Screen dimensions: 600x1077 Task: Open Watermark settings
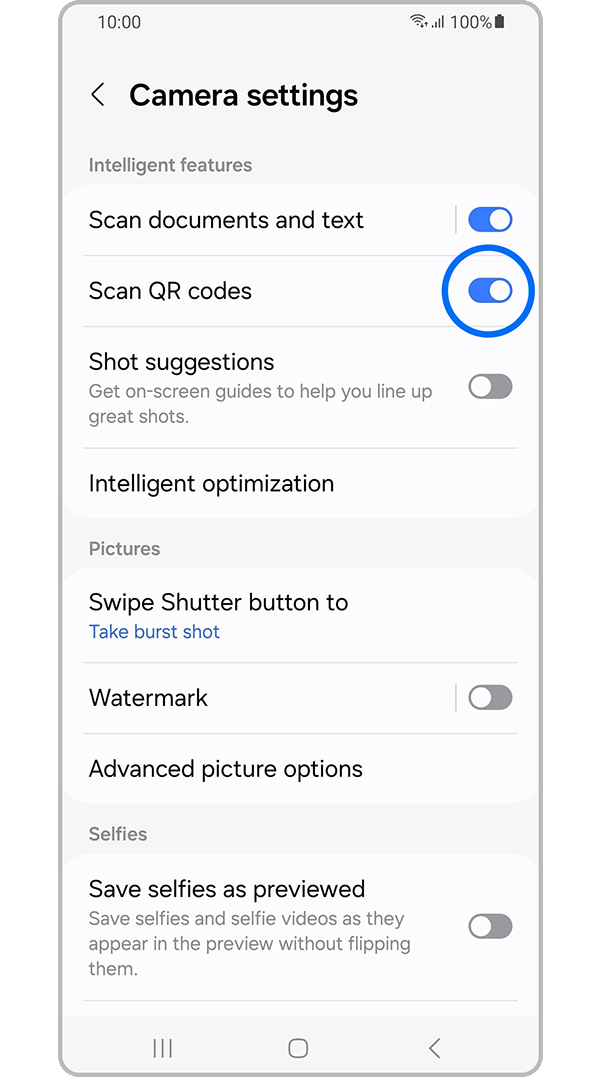(x=149, y=698)
